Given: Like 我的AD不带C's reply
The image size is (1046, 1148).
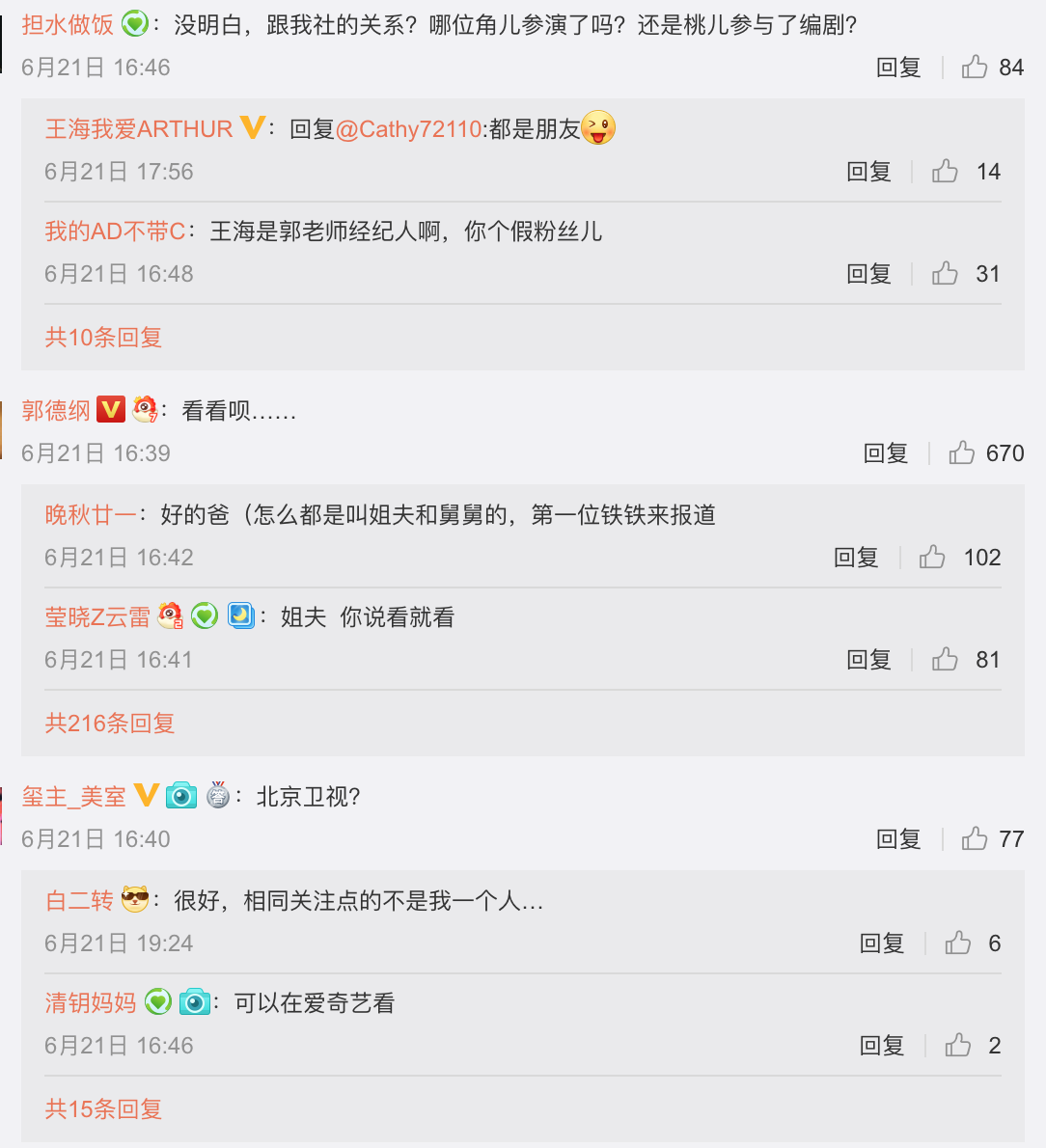Looking at the screenshot, I should 945,274.
